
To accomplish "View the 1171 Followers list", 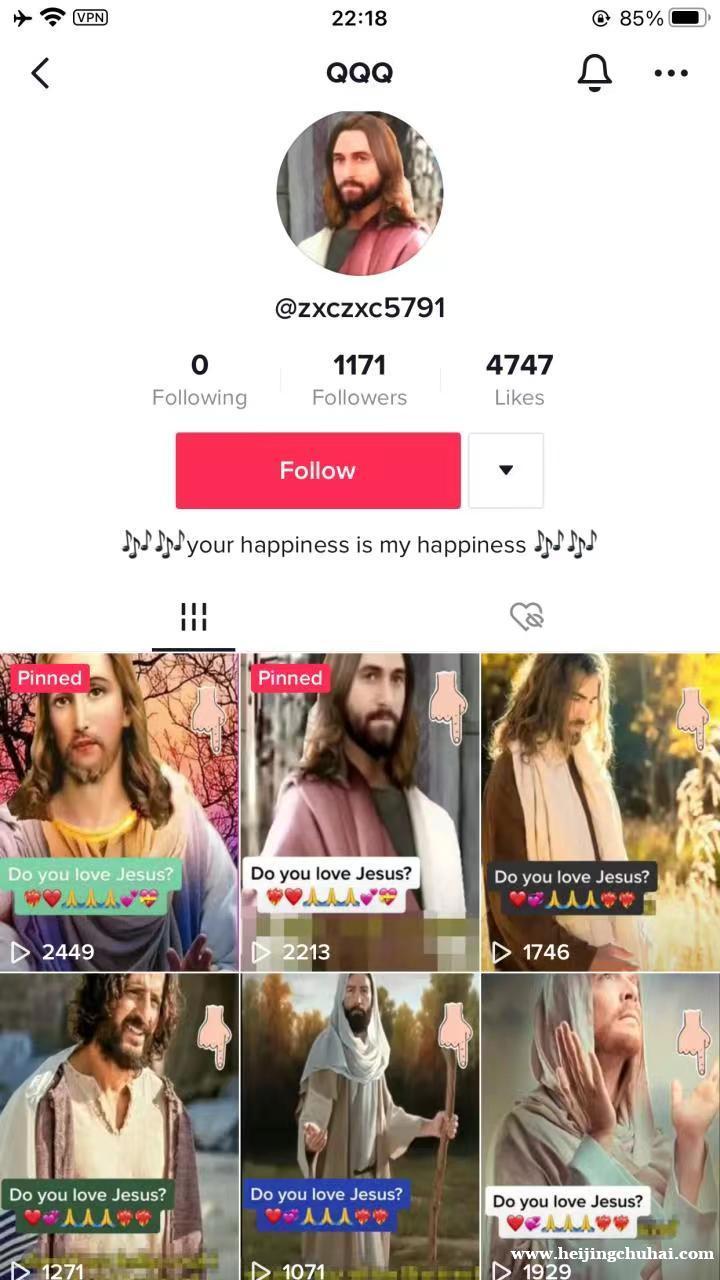I will [359, 380].
